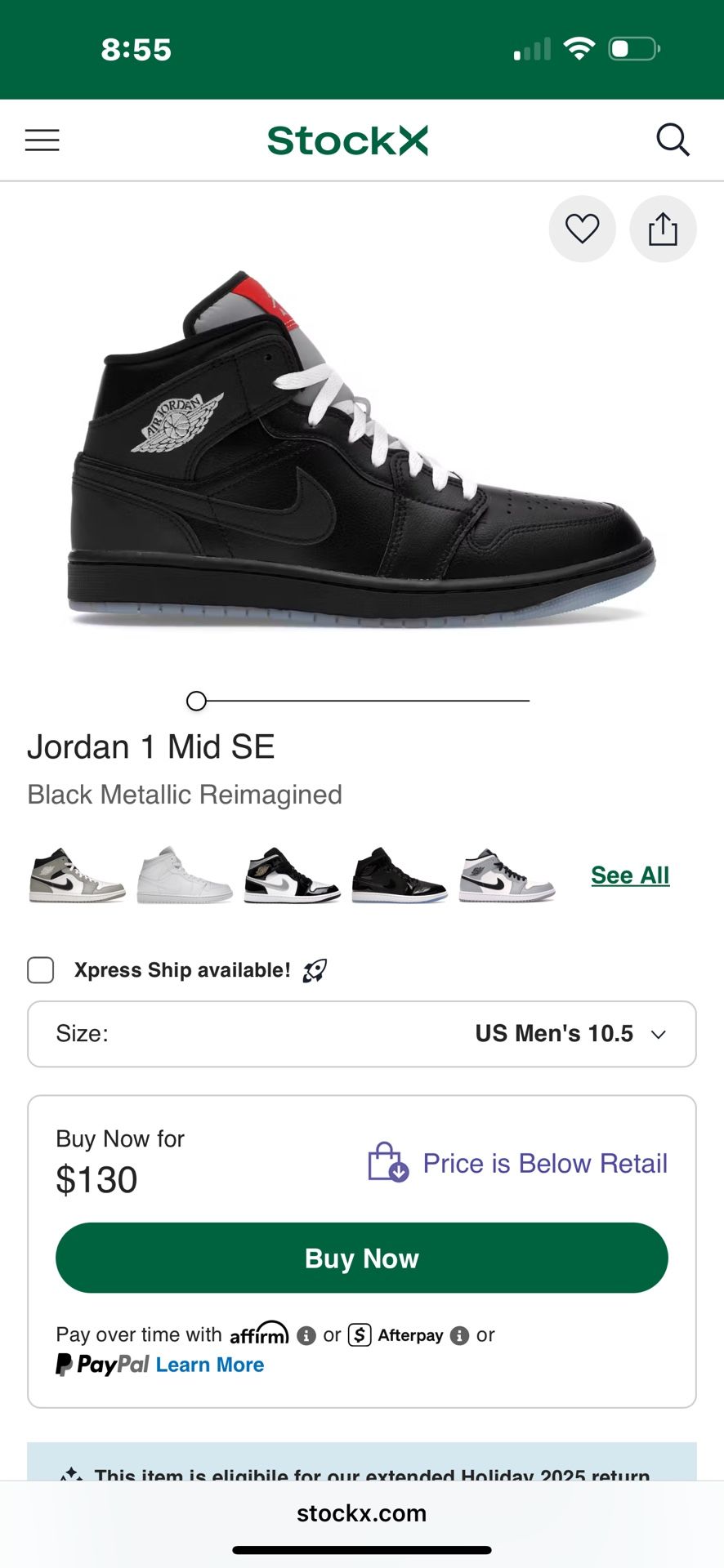Open the Jordan 1 Mid SE title link
Image resolution: width=724 pixels, height=1568 pixels.
point(150,746)
